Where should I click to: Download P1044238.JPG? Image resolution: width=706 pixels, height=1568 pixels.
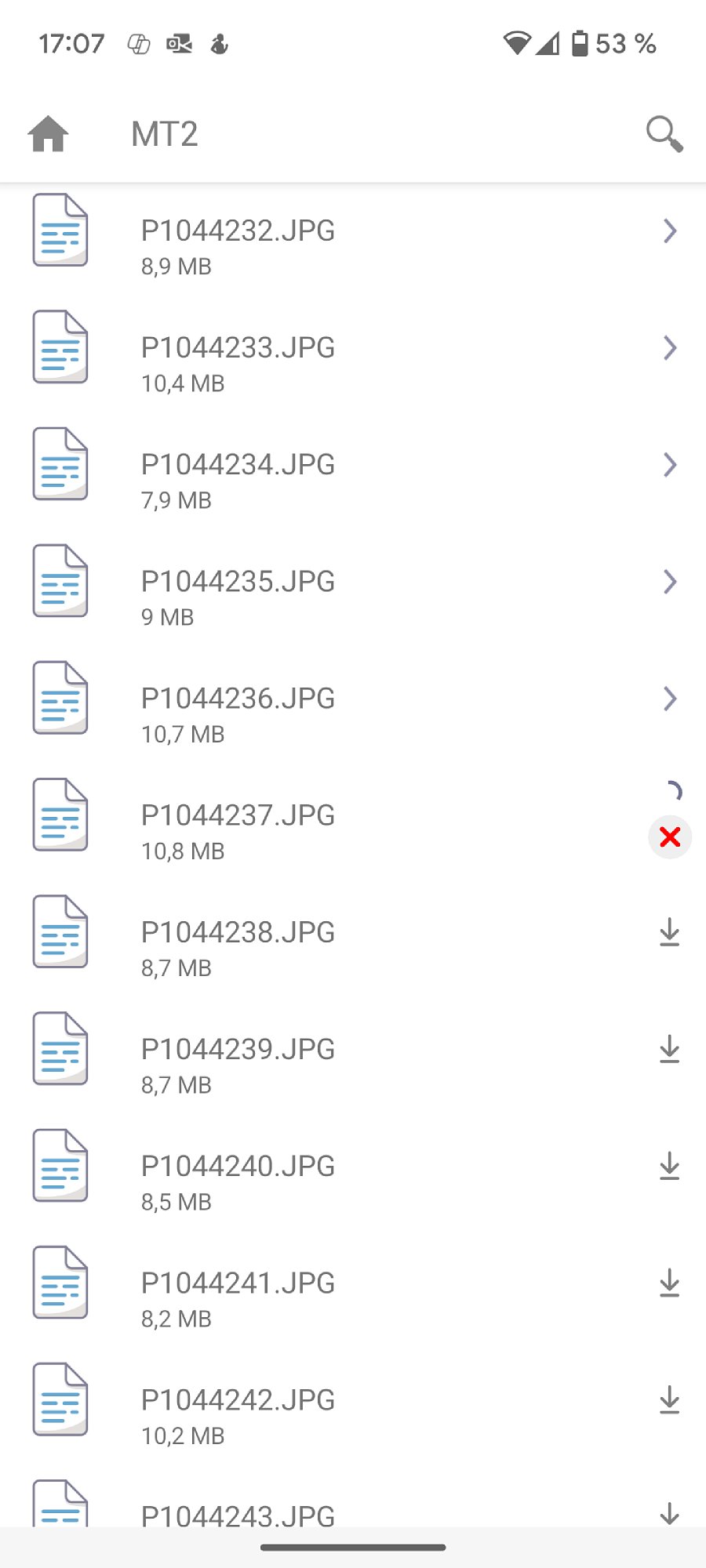point(669,932)
